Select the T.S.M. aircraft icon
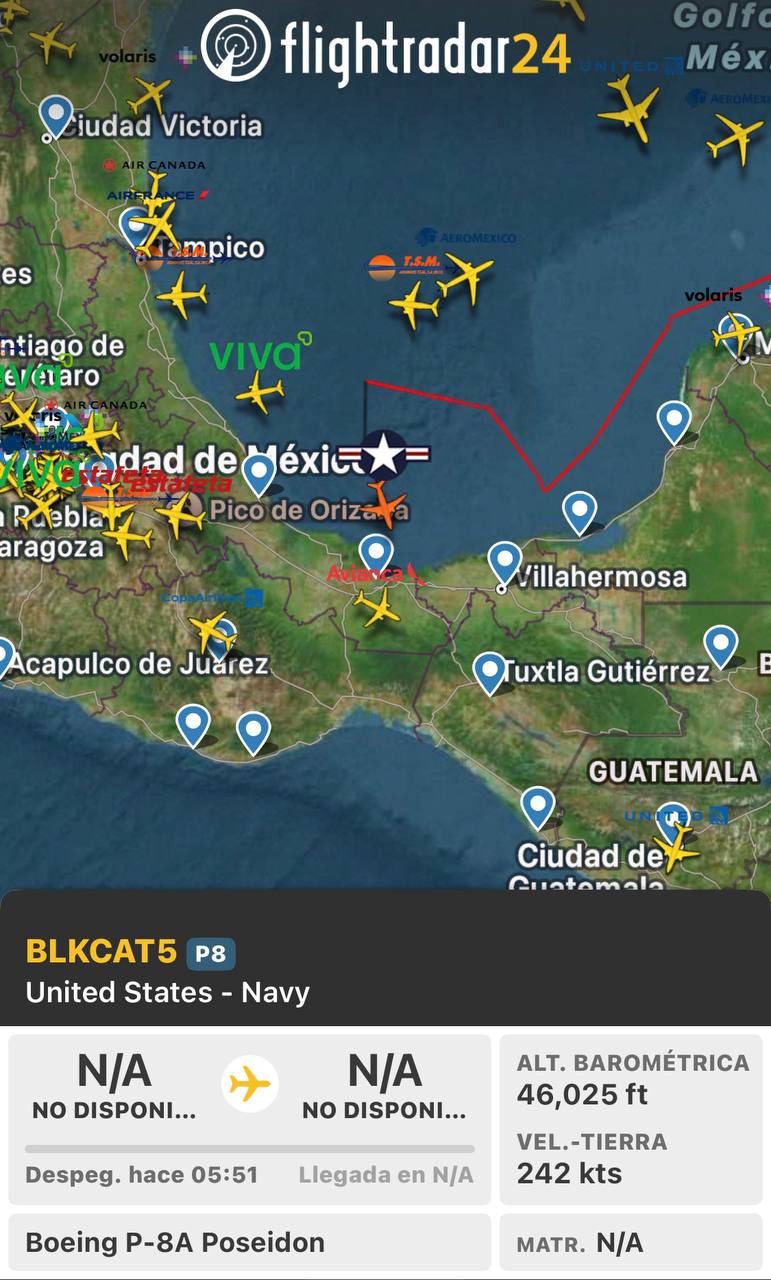The image size is (771, 1280). (414, 303)
